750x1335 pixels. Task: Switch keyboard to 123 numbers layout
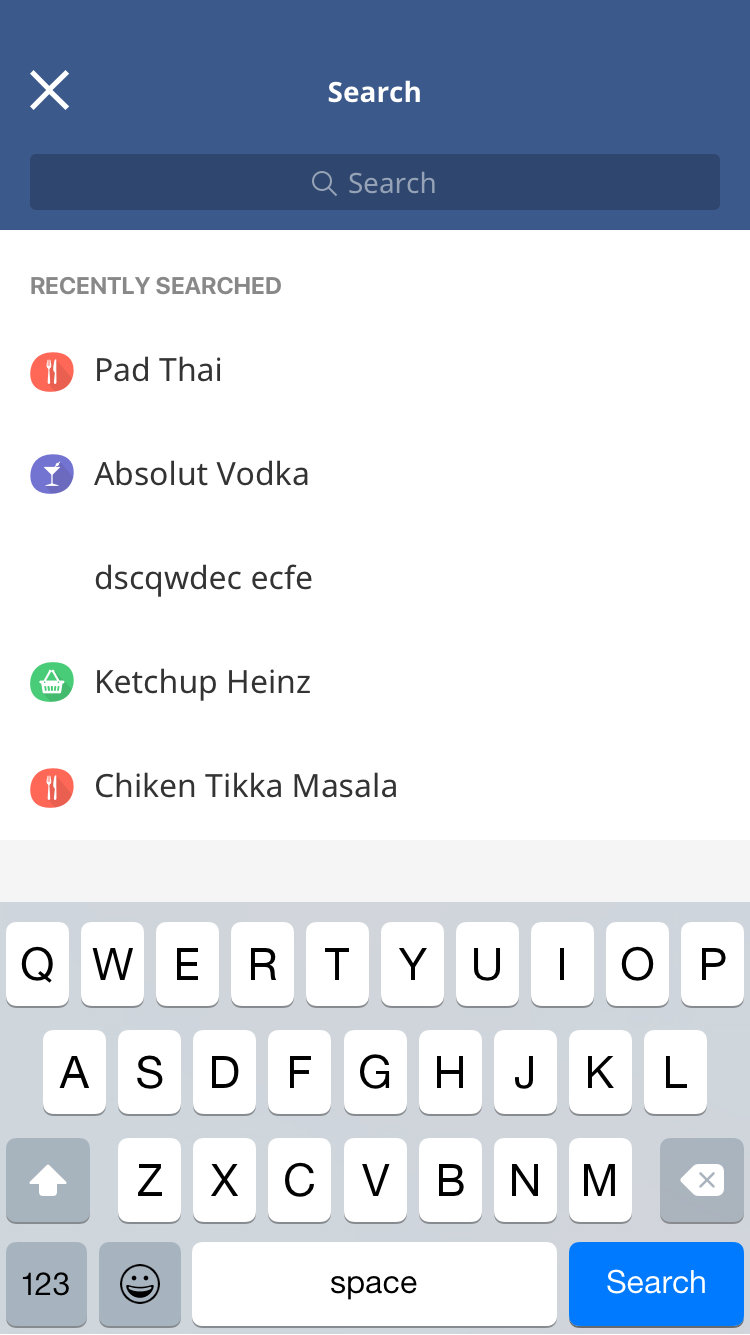(x=46, y=1283)
